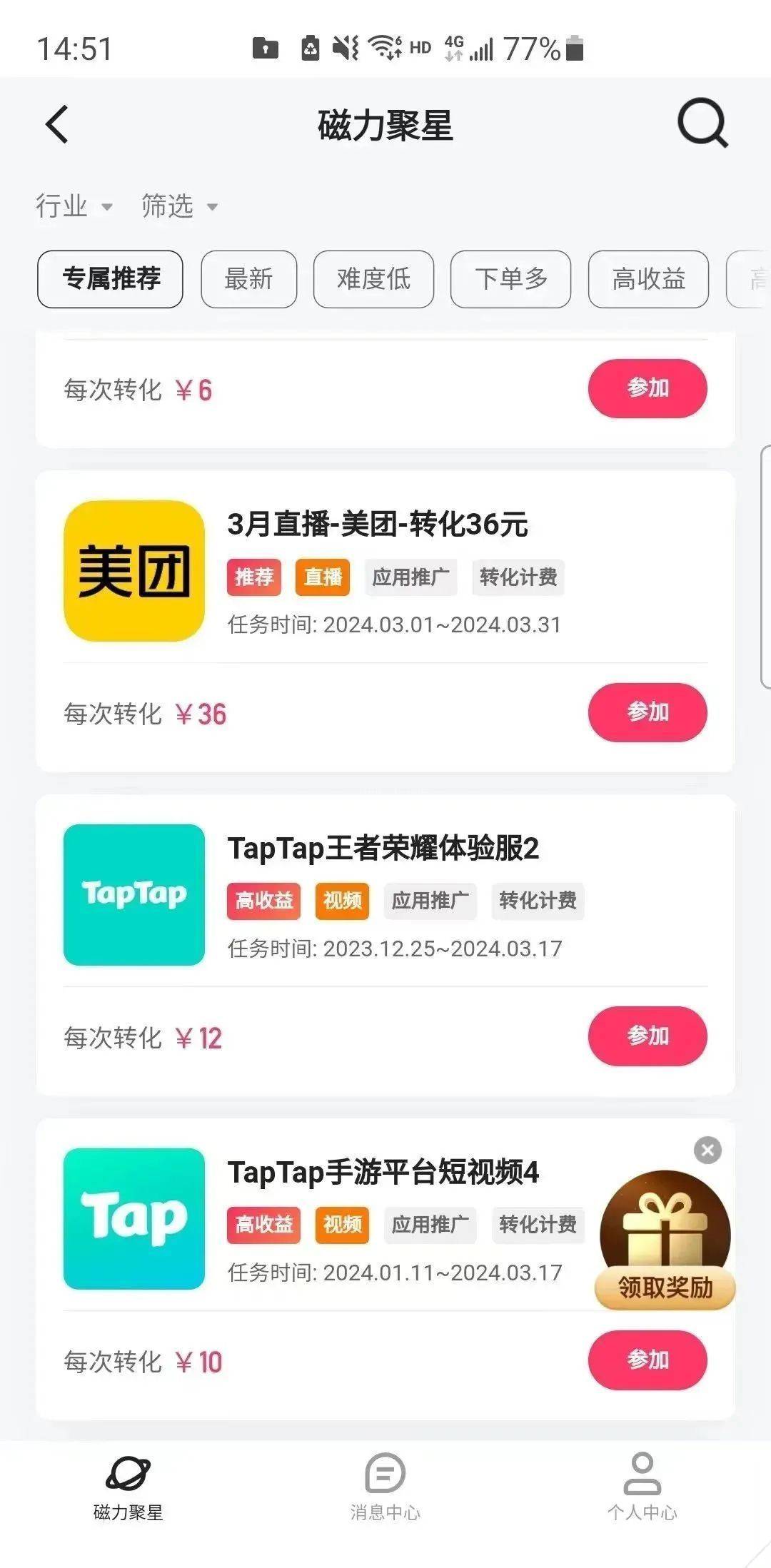Show 高收益 tasks

click(x=648, y=279)
